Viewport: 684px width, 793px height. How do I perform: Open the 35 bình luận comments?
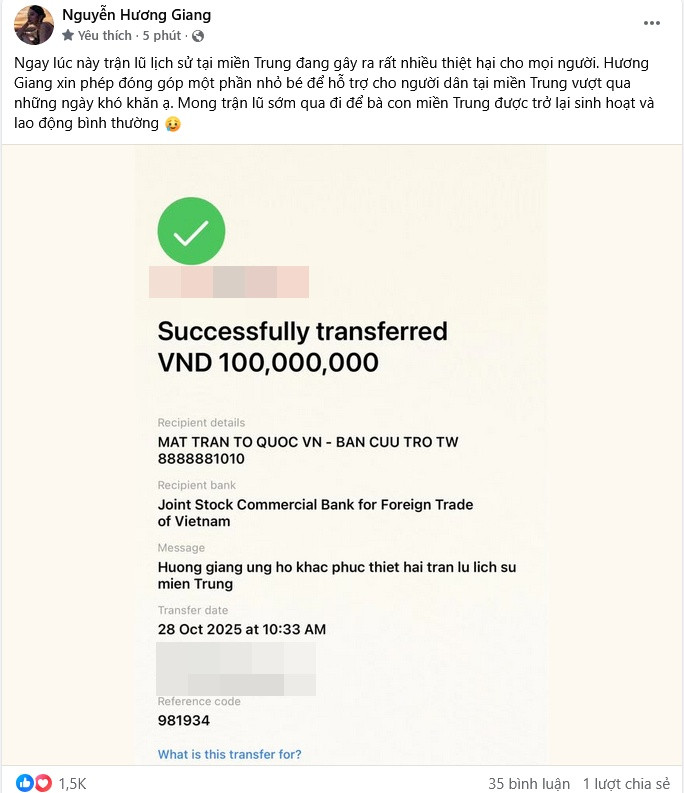click(x=529, y=783)
